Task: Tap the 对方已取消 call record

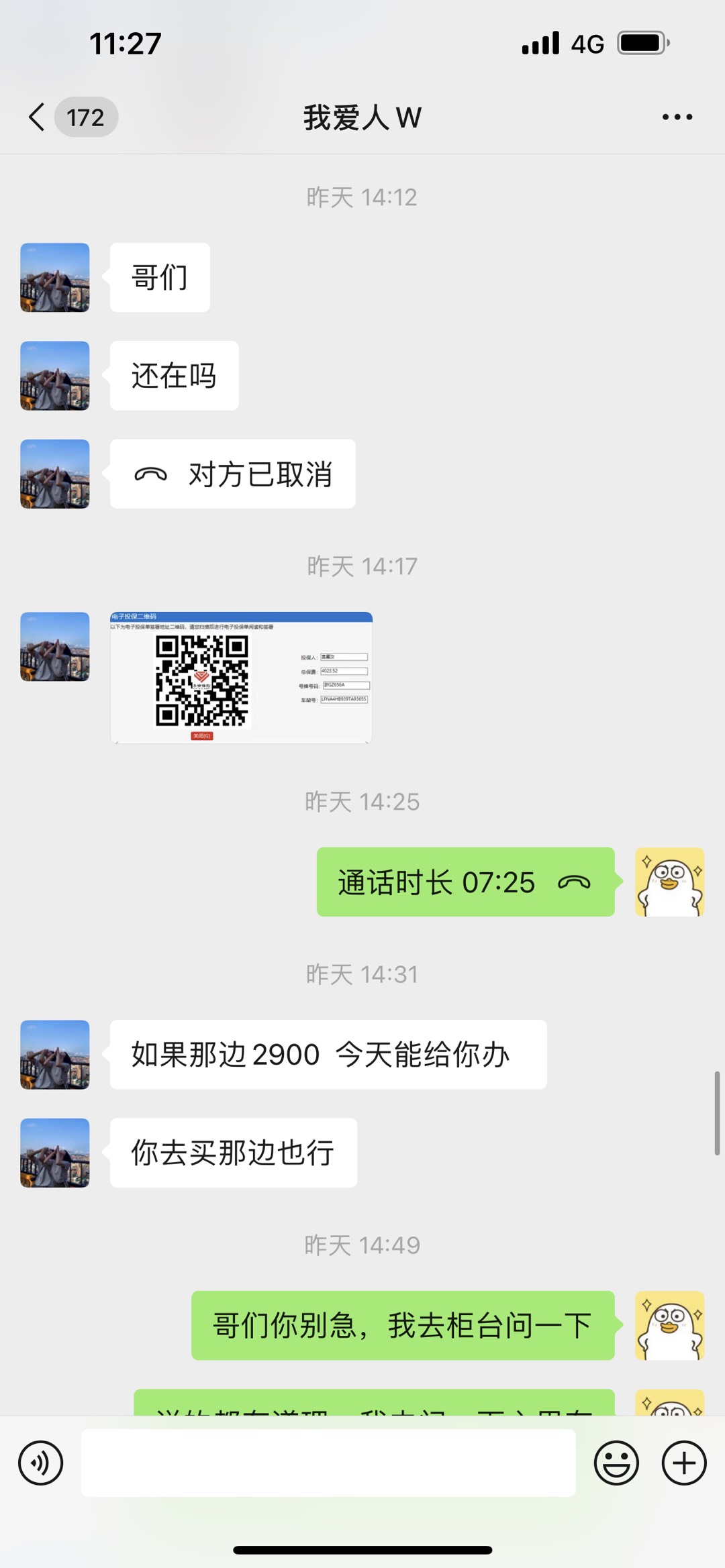Action: (x=232, y=474)
